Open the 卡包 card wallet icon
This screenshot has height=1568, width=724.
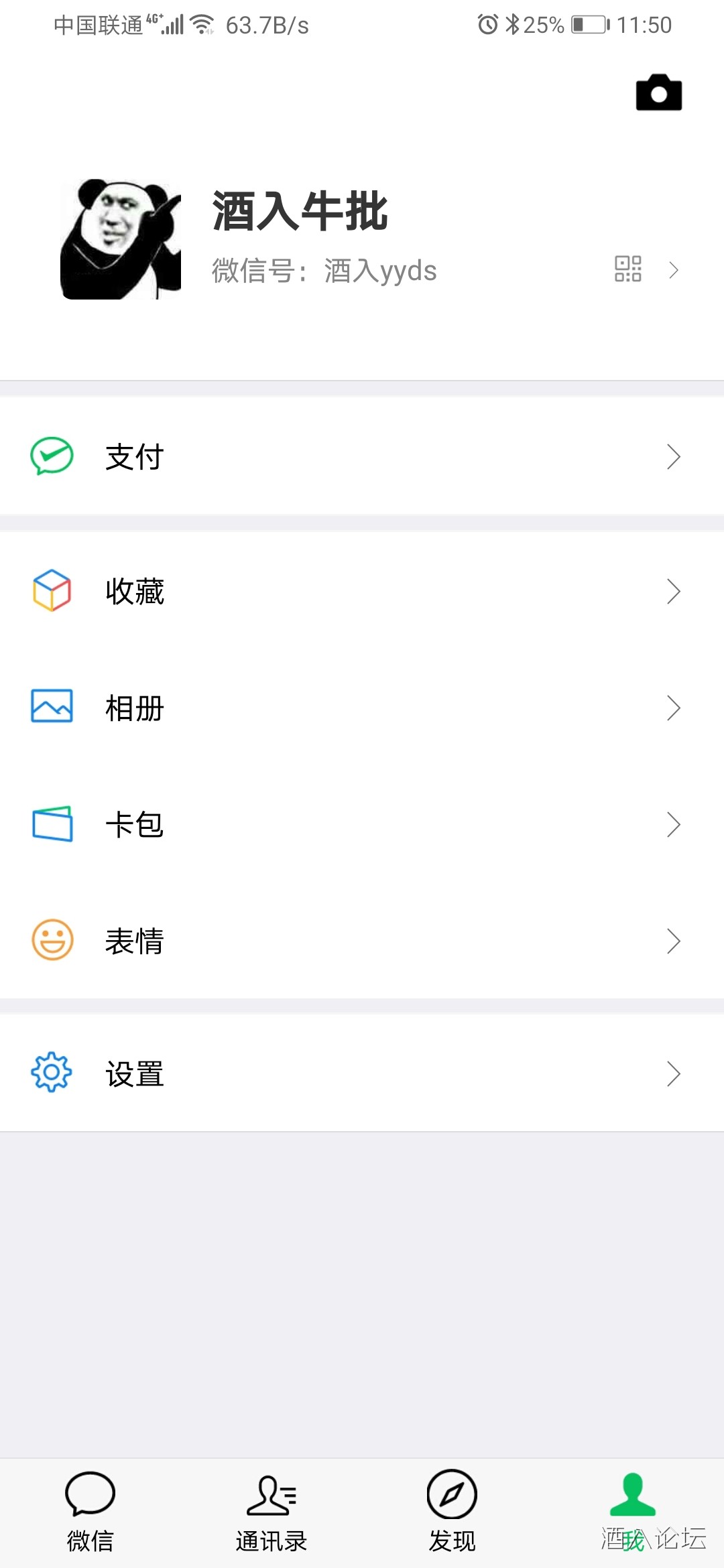coord(52,825)
